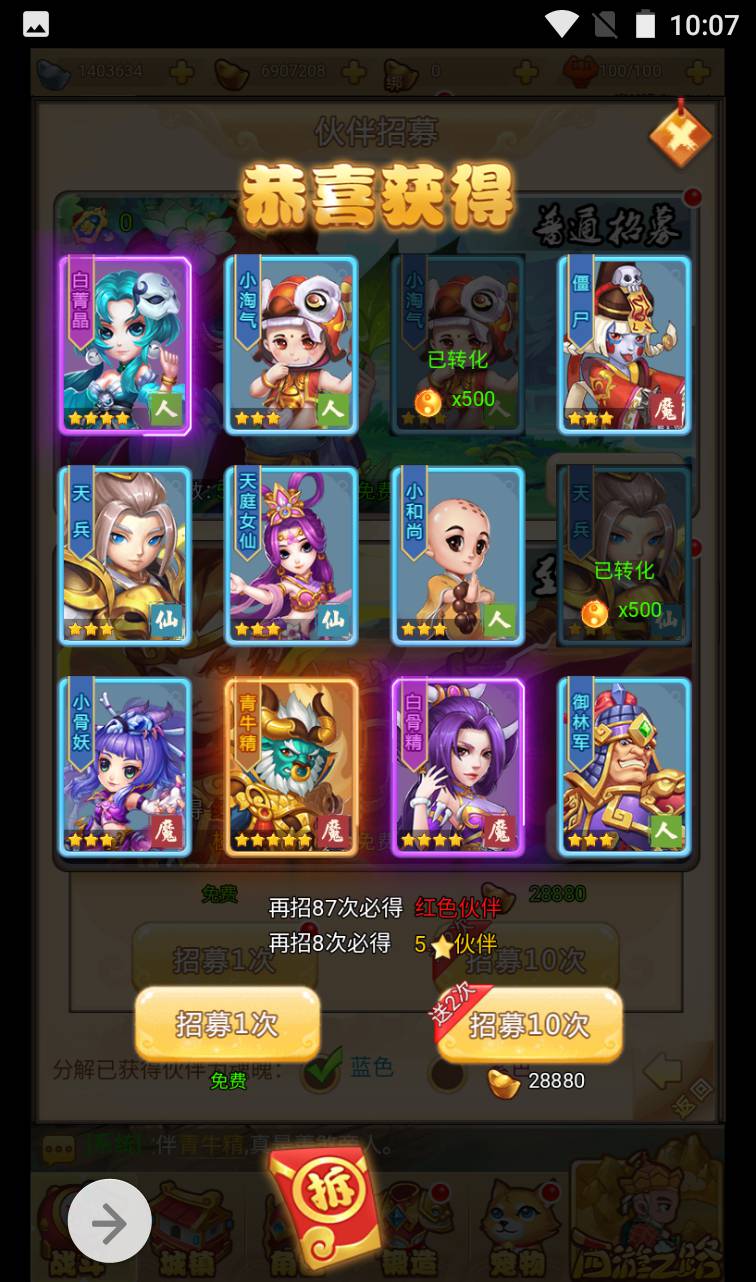This screenshot has width=756, height=1282.
Task: Tap the 招募1次 recruit once button
Action: coord(227,1024)
